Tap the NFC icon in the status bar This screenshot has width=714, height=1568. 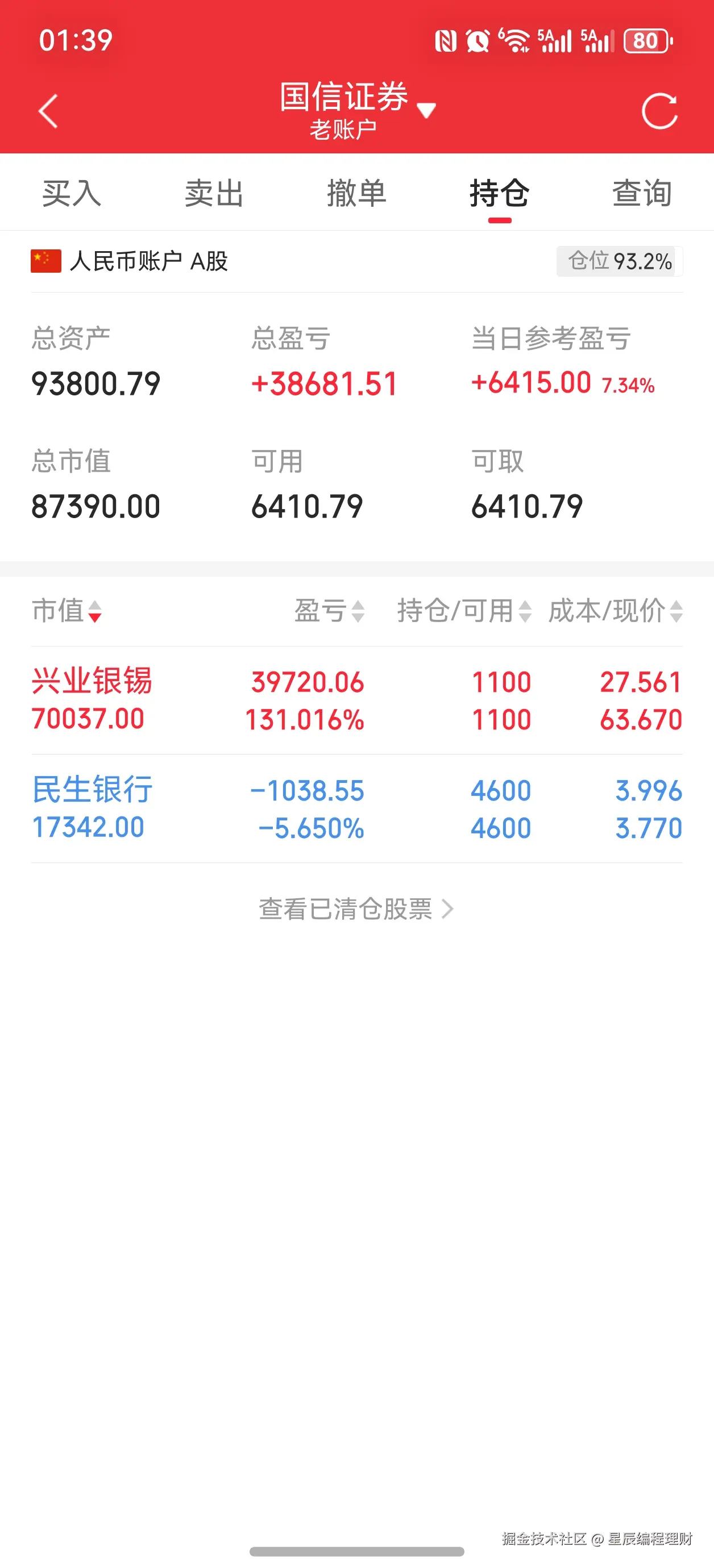click(x=447, y=40)
